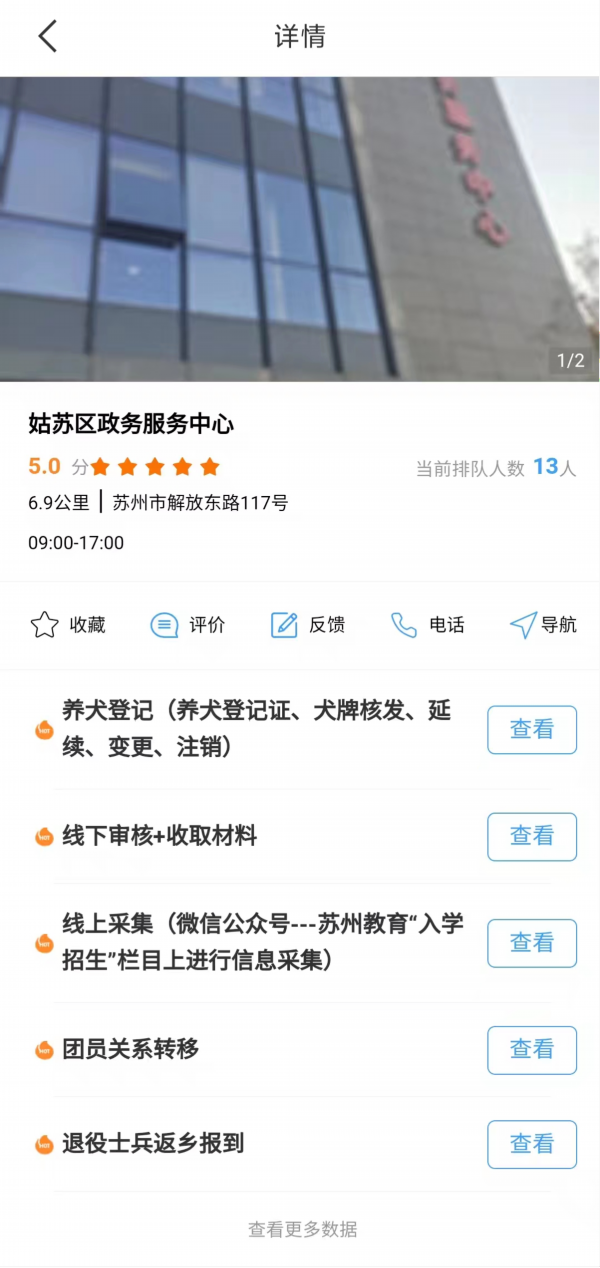
Task: View details for 线上采集 item
Action: (532, 942)
